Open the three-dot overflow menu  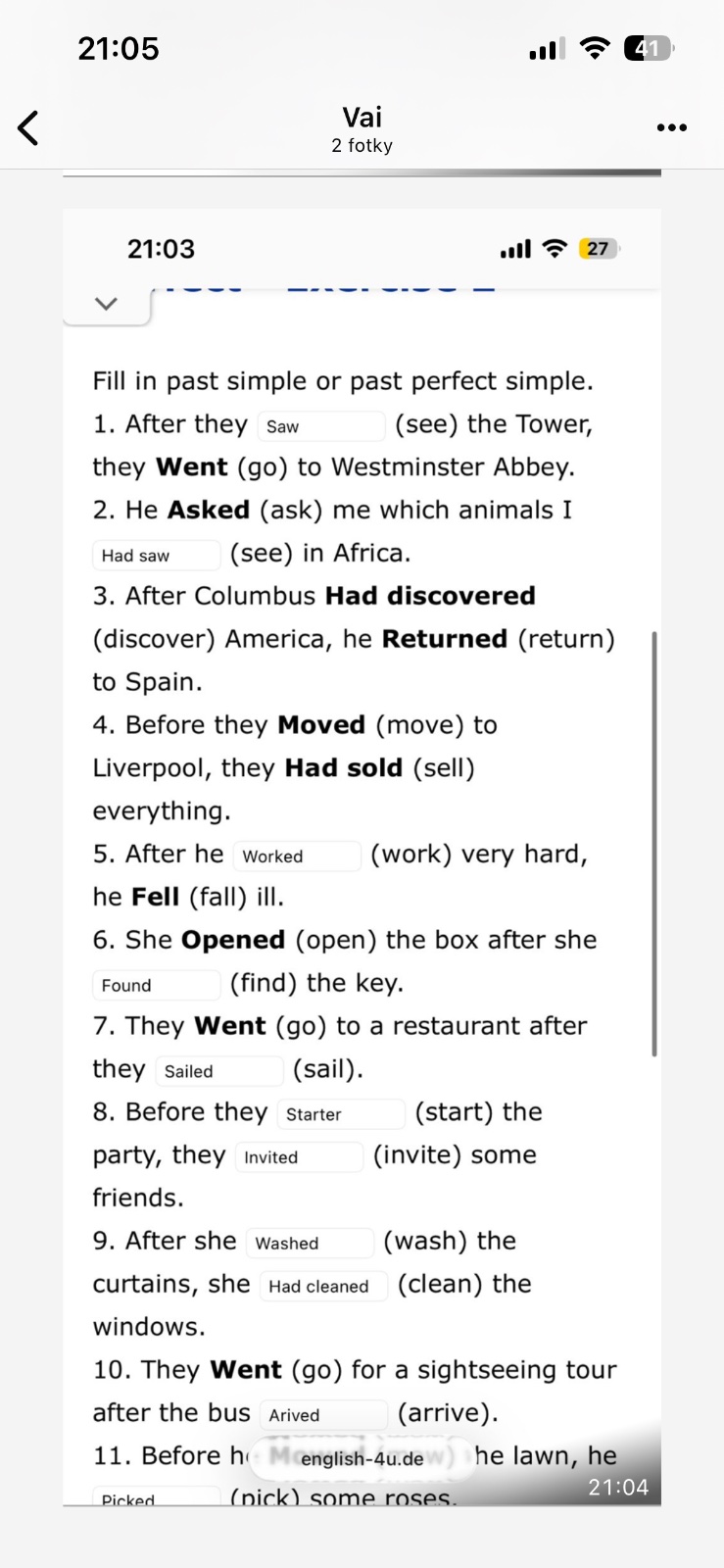pyautogui.click(x=671, y=127)
